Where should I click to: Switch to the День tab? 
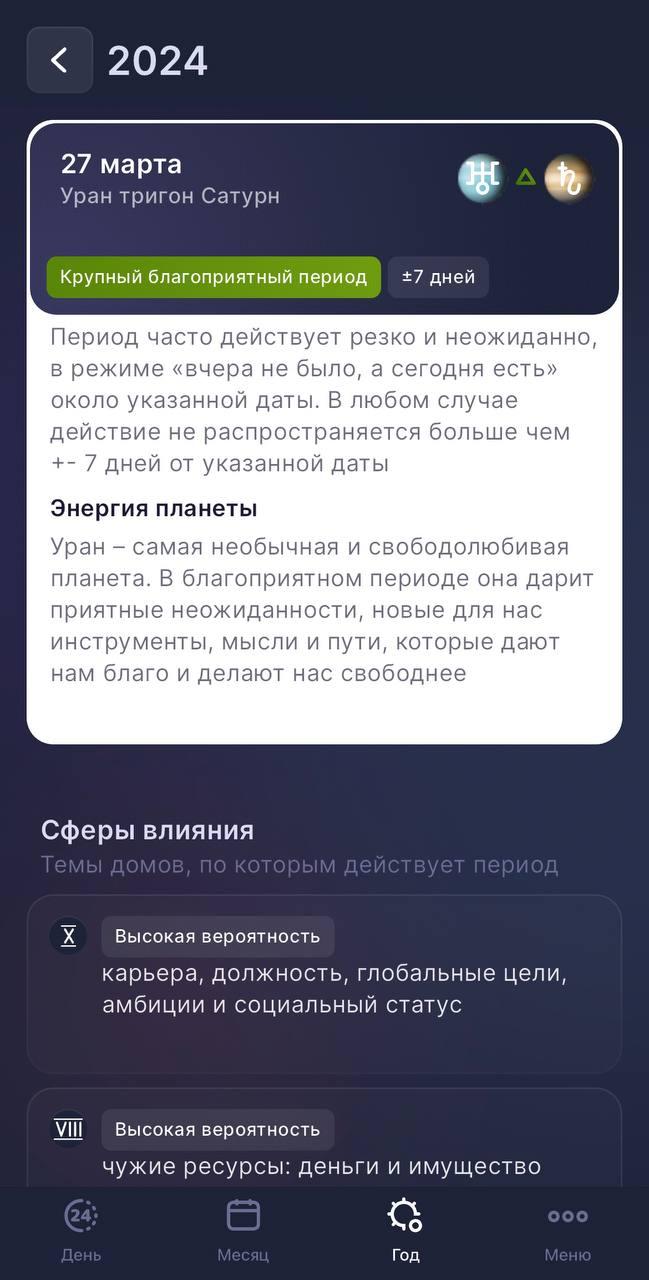click(x=81, y=1231)
